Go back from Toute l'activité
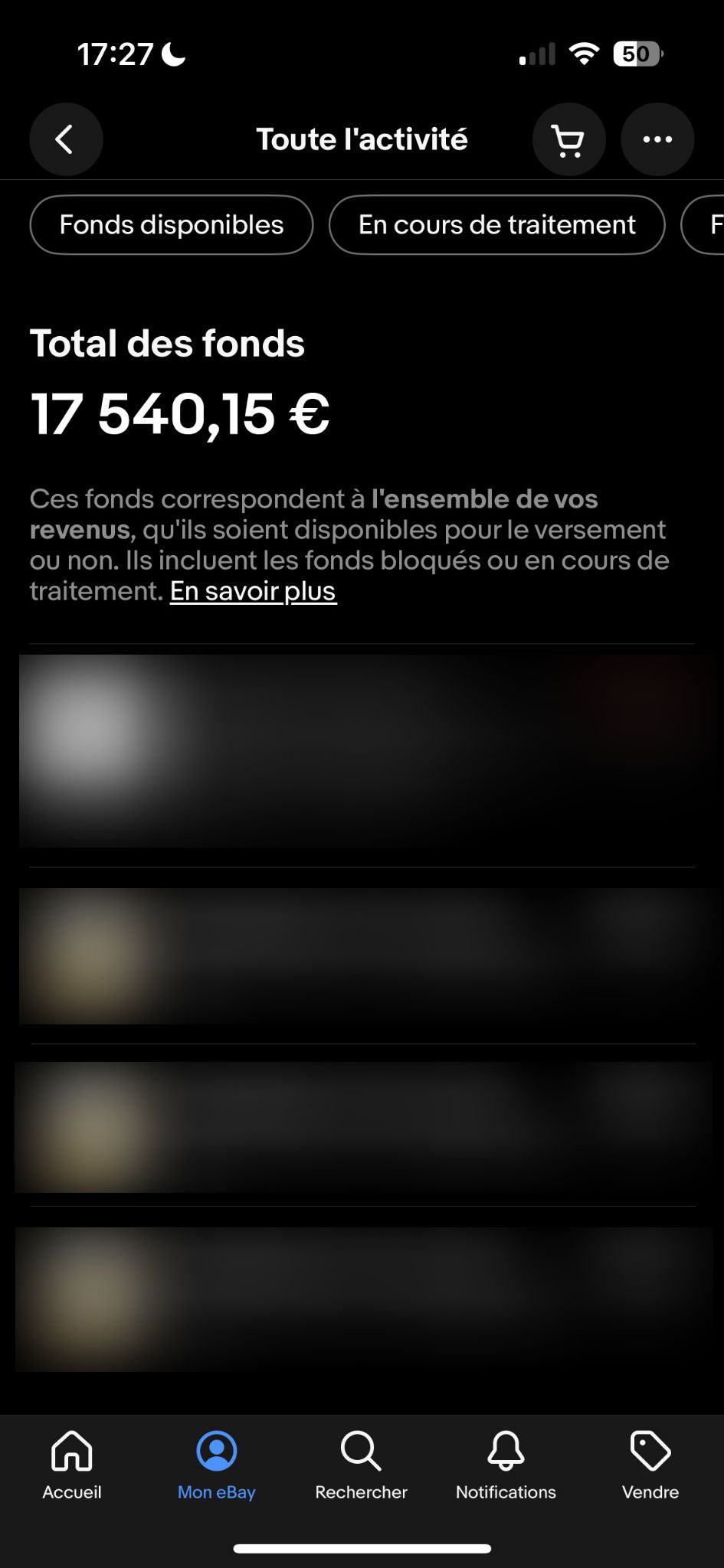Screen dimensions: 724x1568 tap(66, 139)
